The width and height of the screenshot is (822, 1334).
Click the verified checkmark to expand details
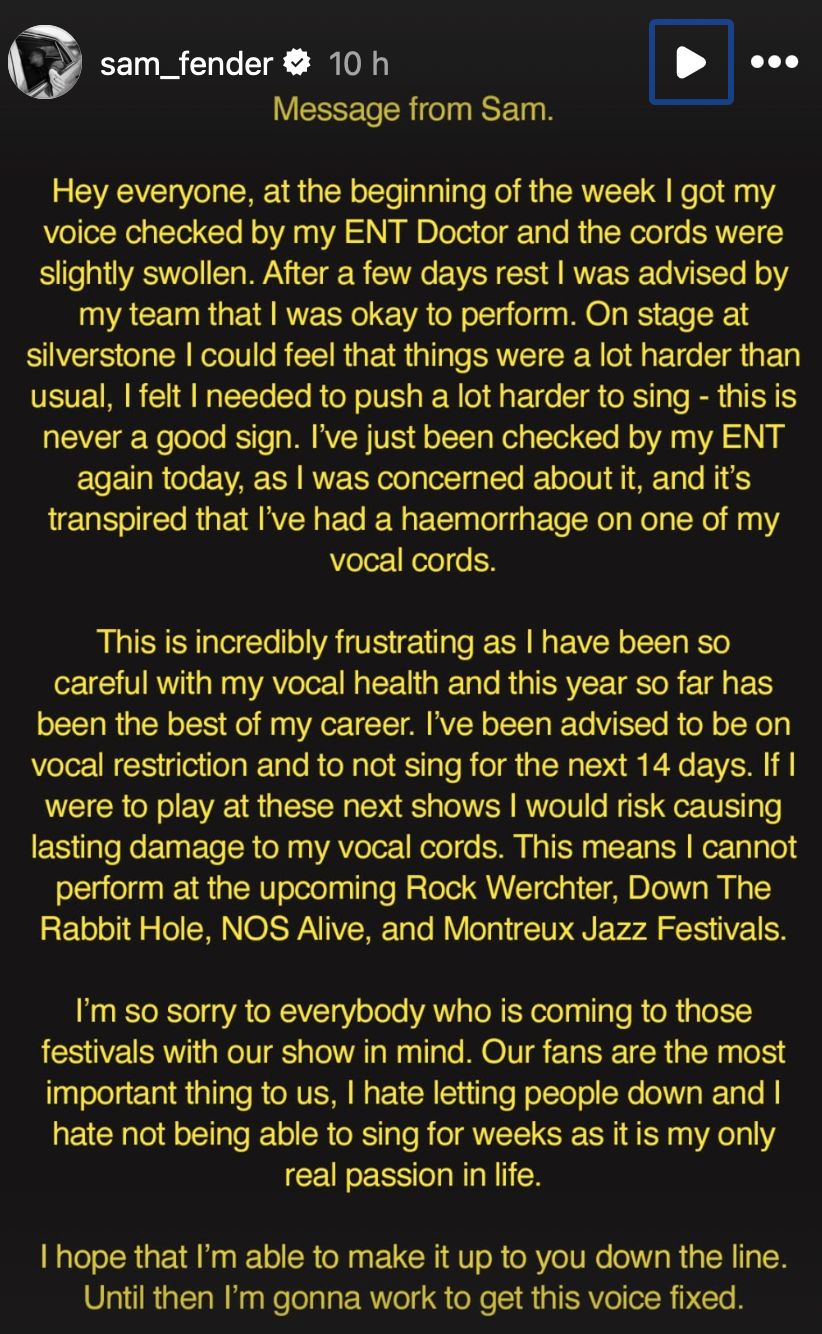click(296, 62)
